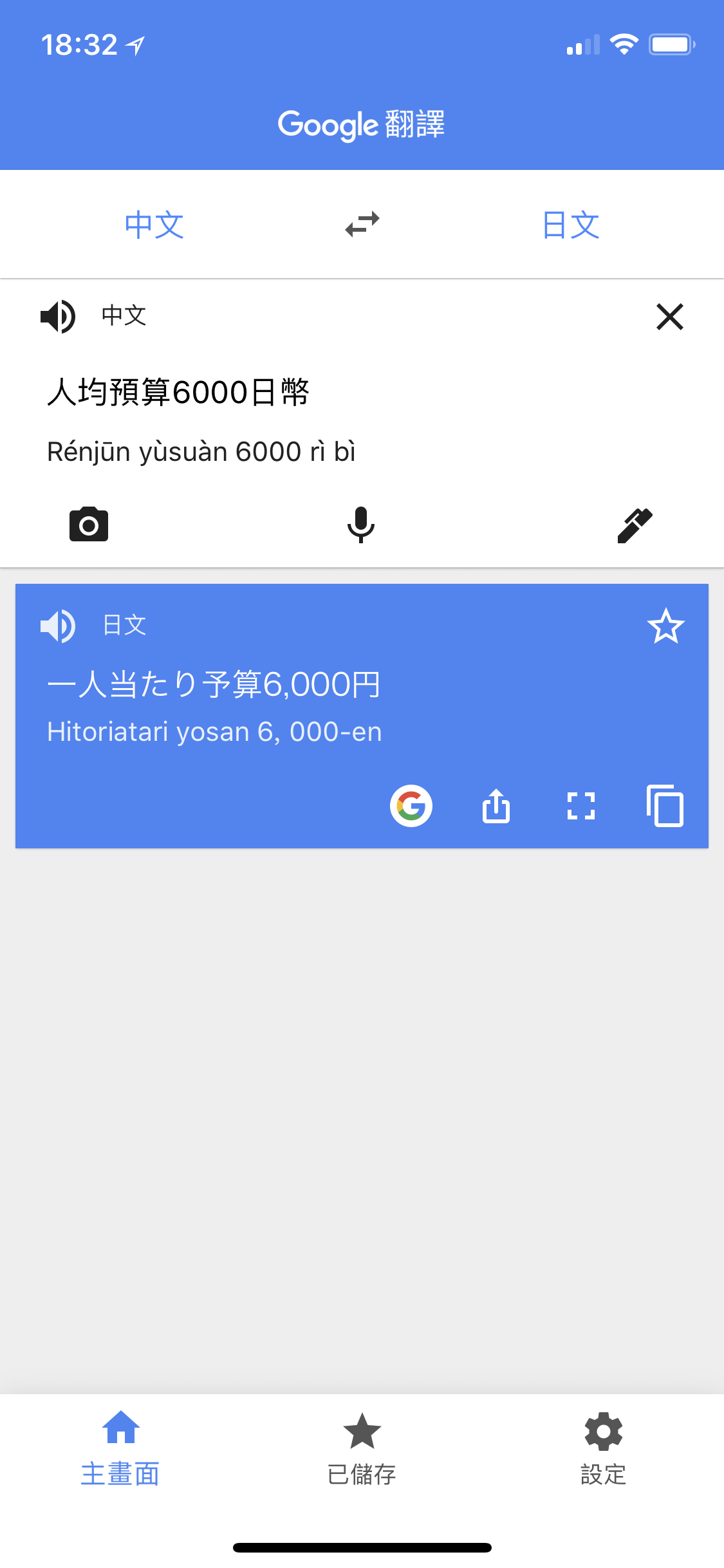Viewport: 724px width, 1568px height.
Task: Open camera translation
Action: tap(89, 525)
